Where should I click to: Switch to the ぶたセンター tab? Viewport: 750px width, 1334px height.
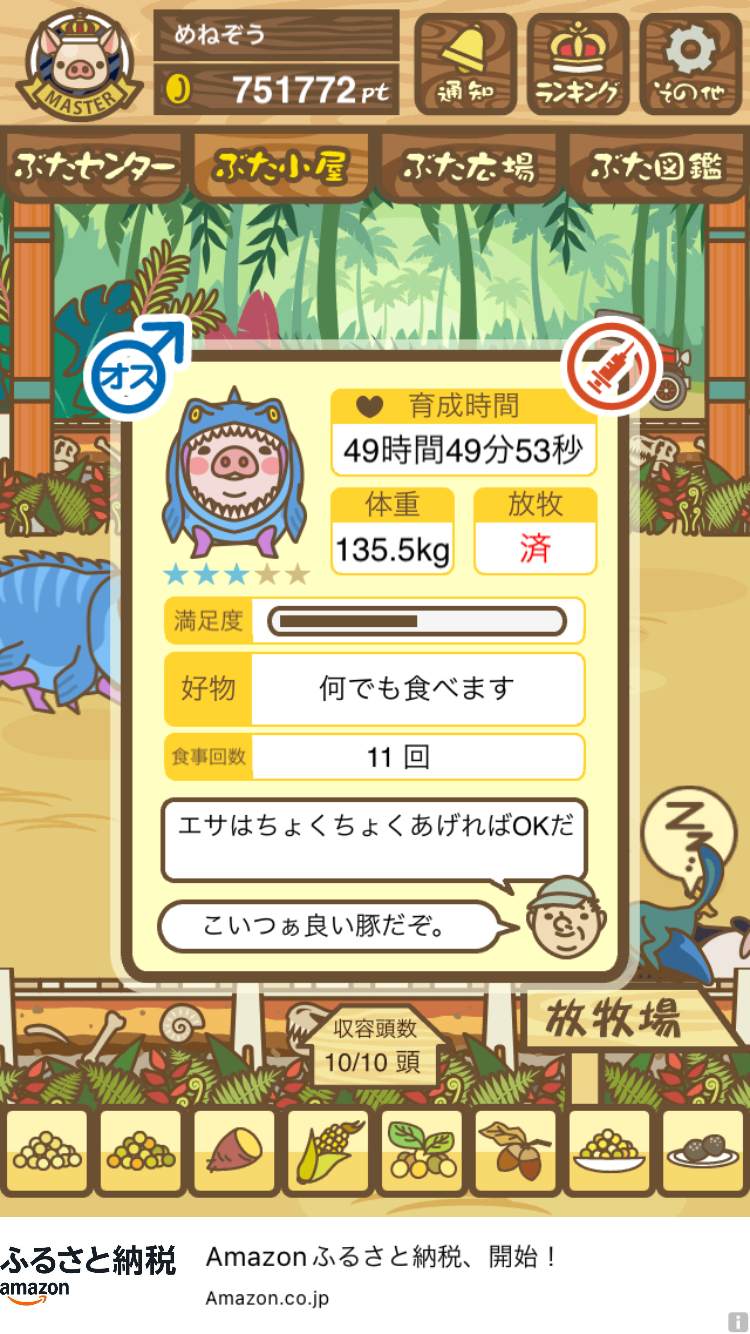(x=96, y=167)
